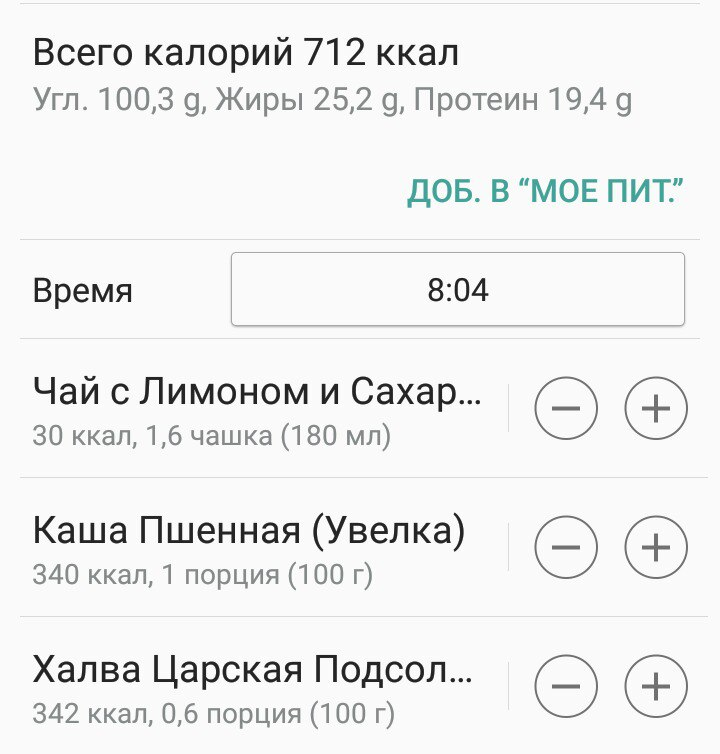Increase the Халва Царская portion
This screenshot has width=720, height=754.
(655, 686)
